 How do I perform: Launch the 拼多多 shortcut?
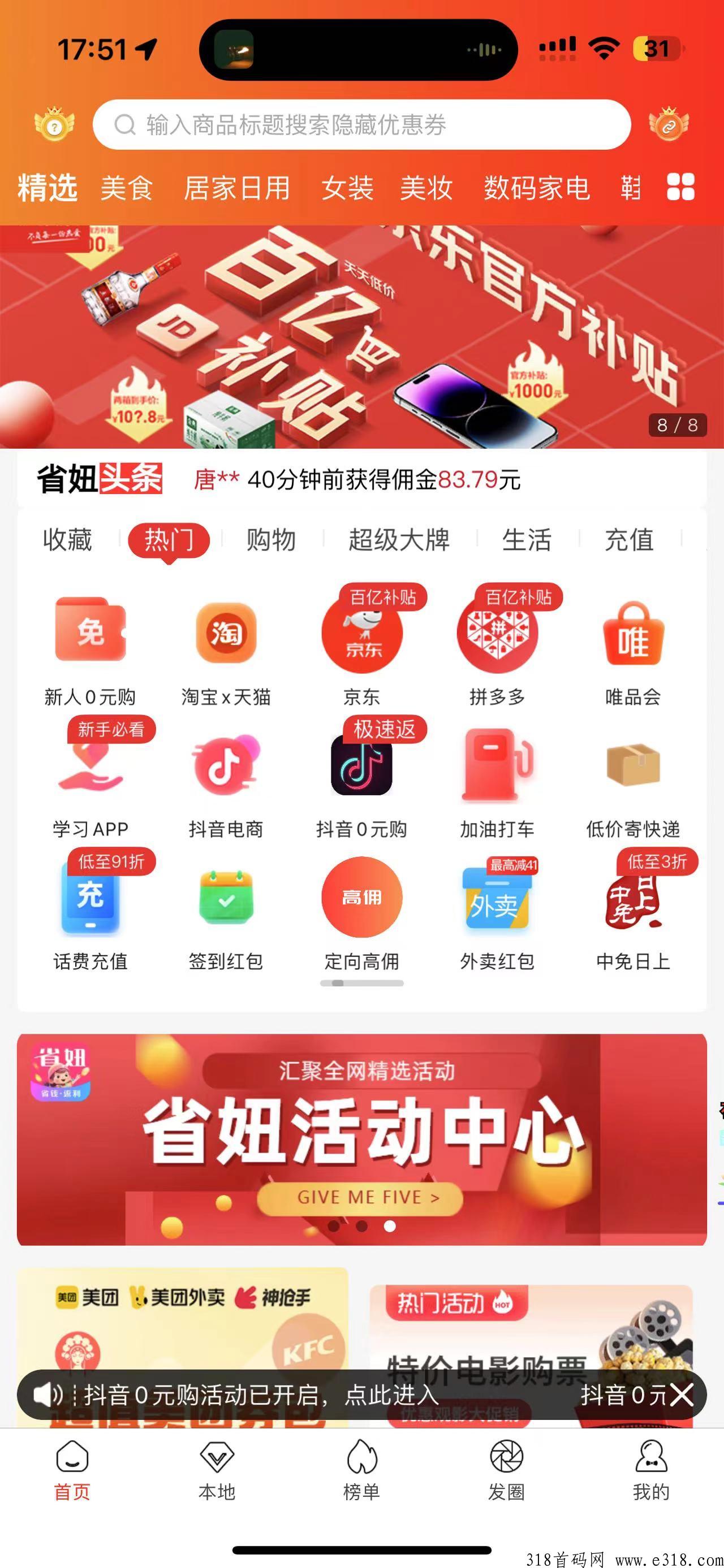[498, 649]
